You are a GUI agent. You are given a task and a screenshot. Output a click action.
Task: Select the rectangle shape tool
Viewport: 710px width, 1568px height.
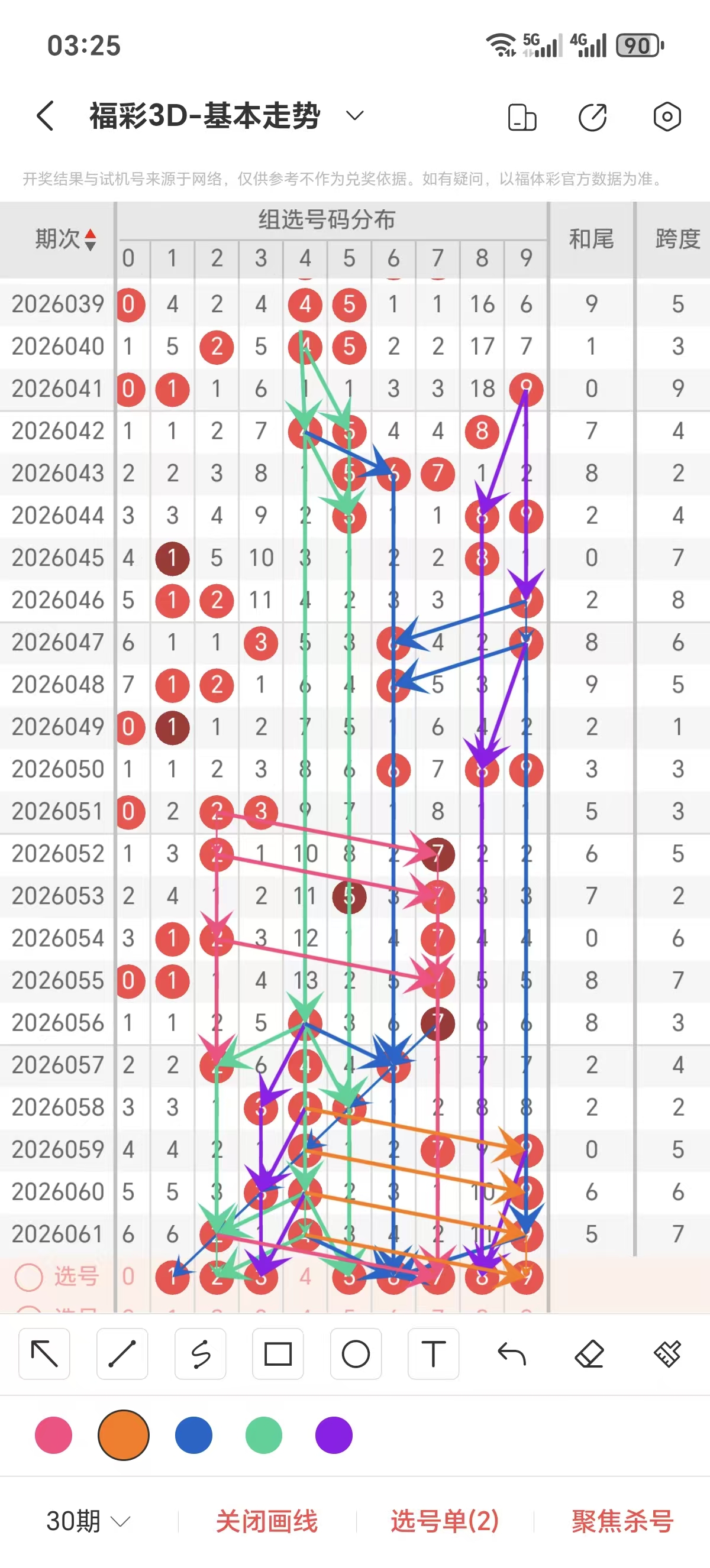tap(277, 1354)
